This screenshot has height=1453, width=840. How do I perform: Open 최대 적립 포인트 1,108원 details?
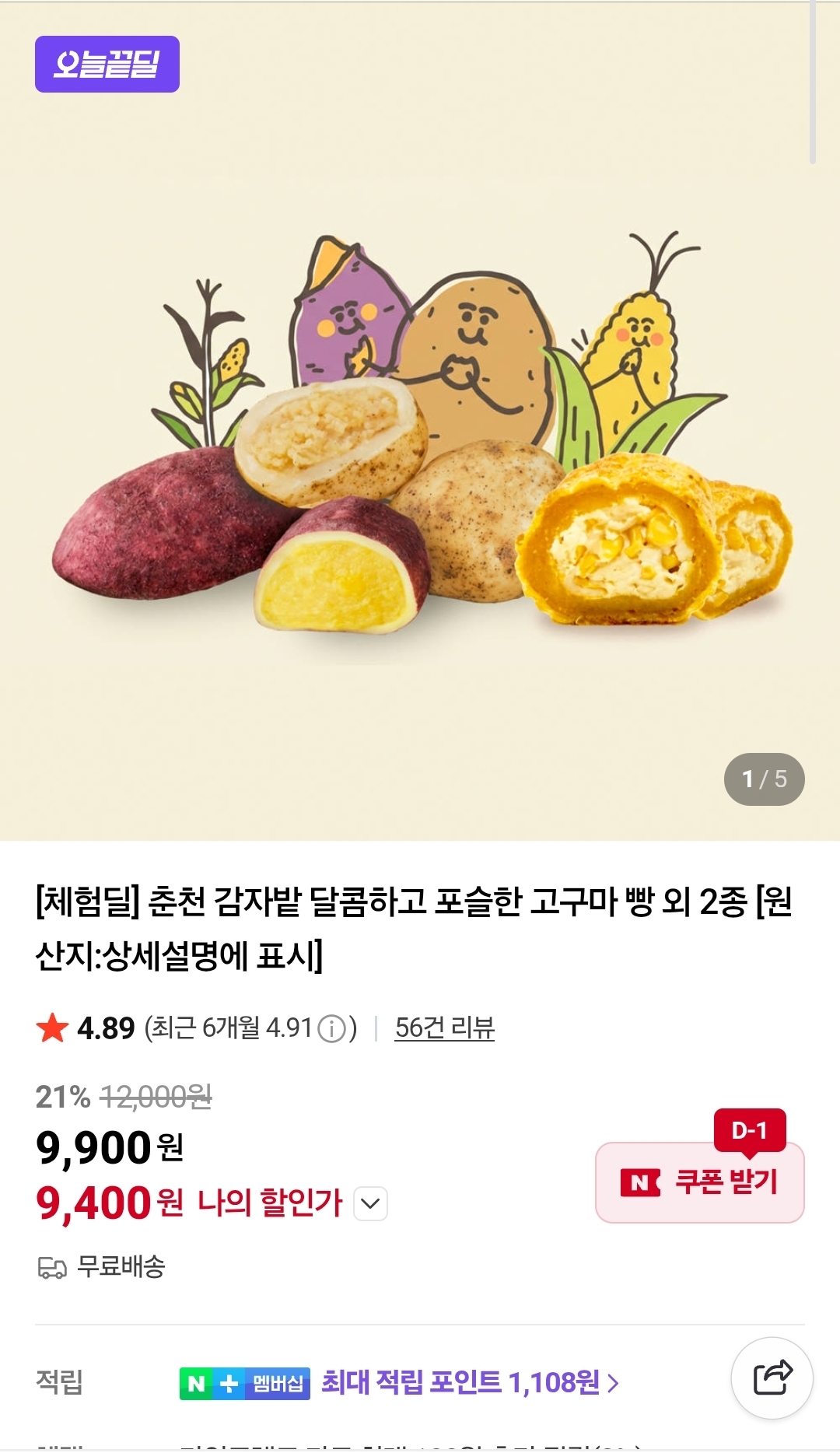[x=470, y=1382]
